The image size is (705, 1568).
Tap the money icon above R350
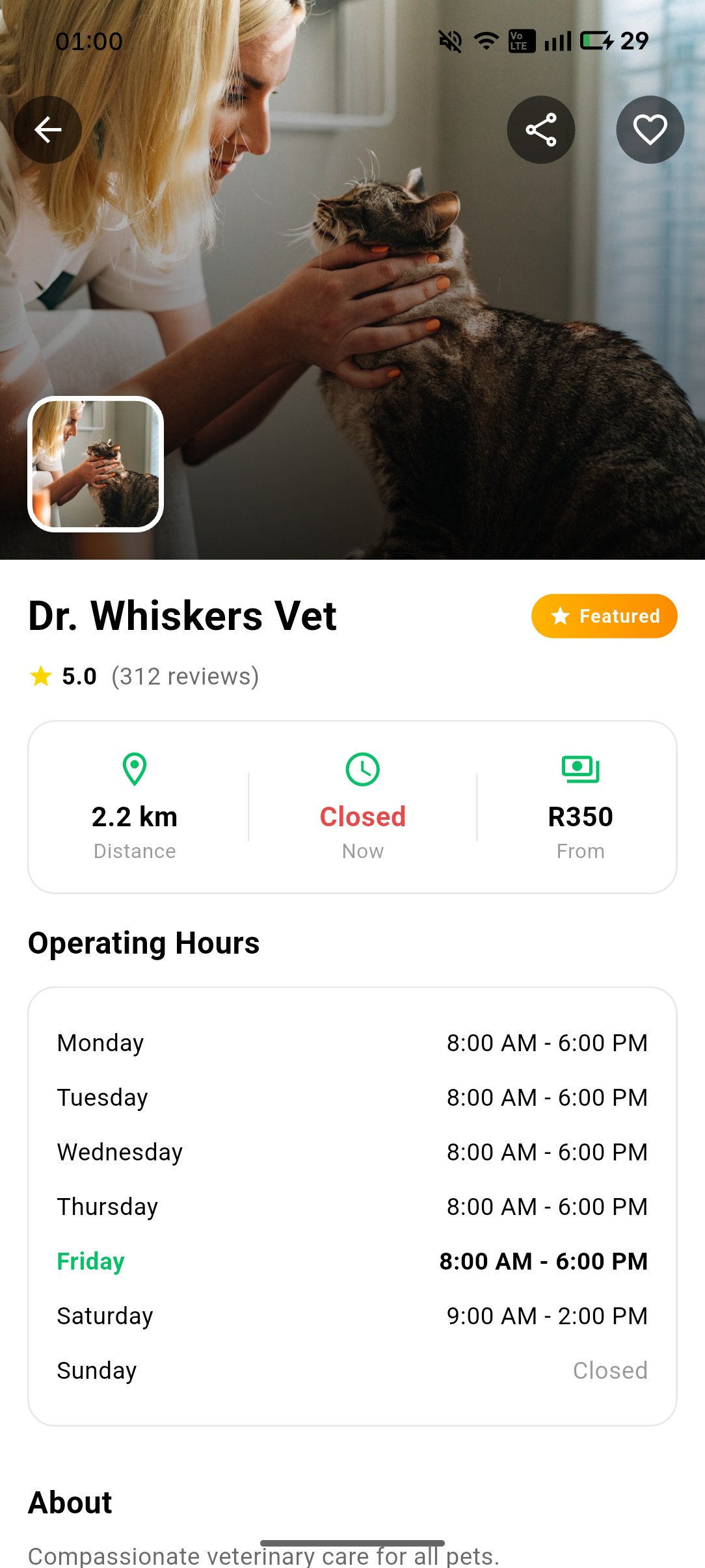[581, 768]
